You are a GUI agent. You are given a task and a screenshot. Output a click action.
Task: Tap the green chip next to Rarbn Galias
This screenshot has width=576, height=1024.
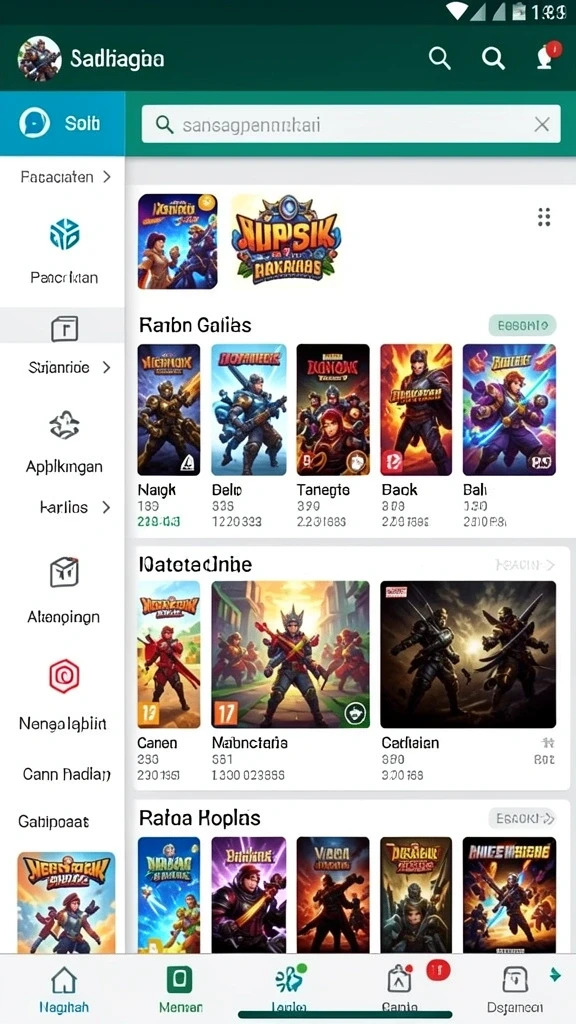click(x=522, y=325)
